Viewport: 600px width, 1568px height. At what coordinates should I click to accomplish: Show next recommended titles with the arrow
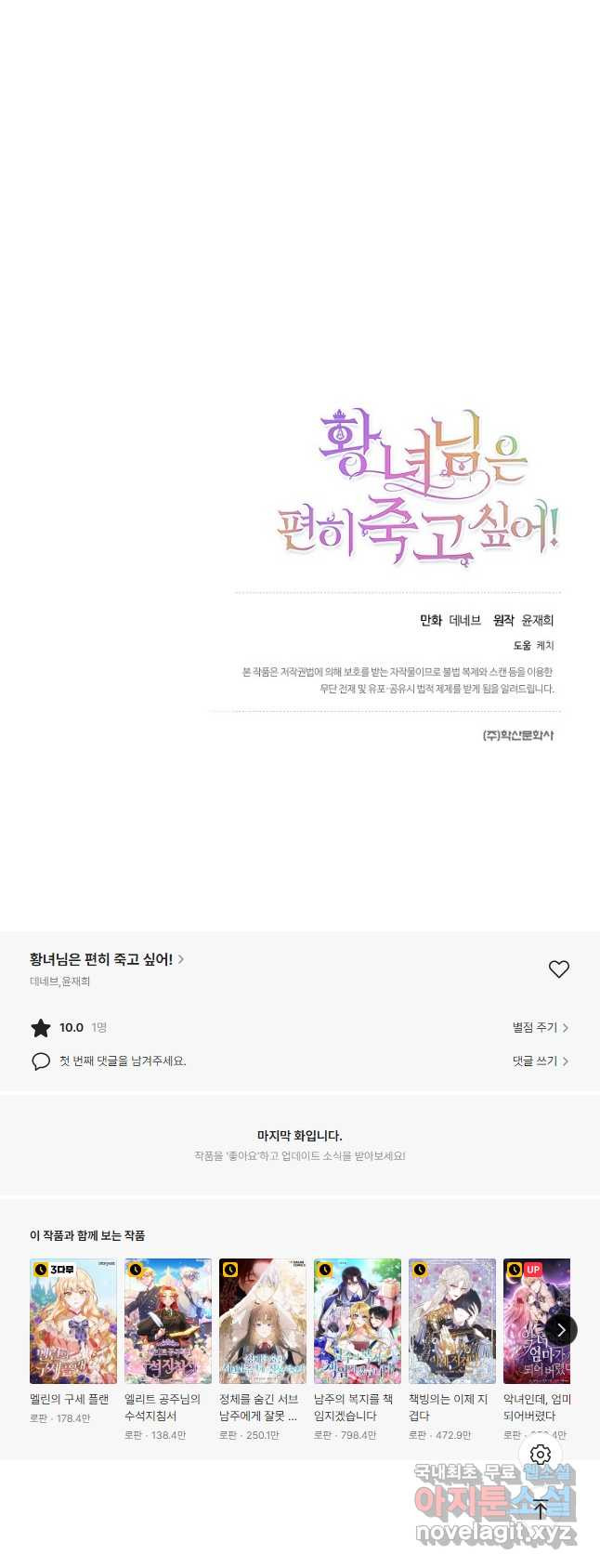pos(560,1330)
